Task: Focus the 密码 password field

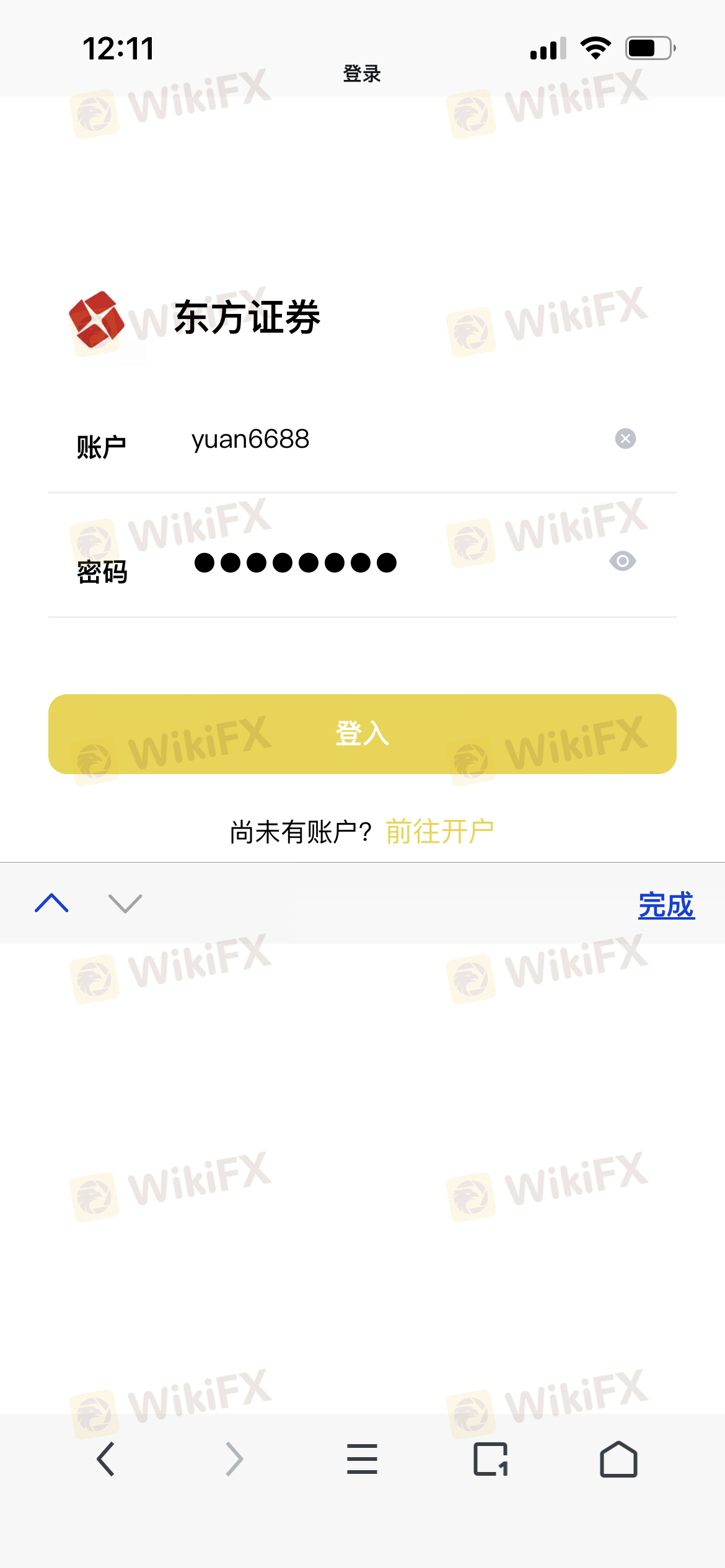Action: (x=397, y=562)
